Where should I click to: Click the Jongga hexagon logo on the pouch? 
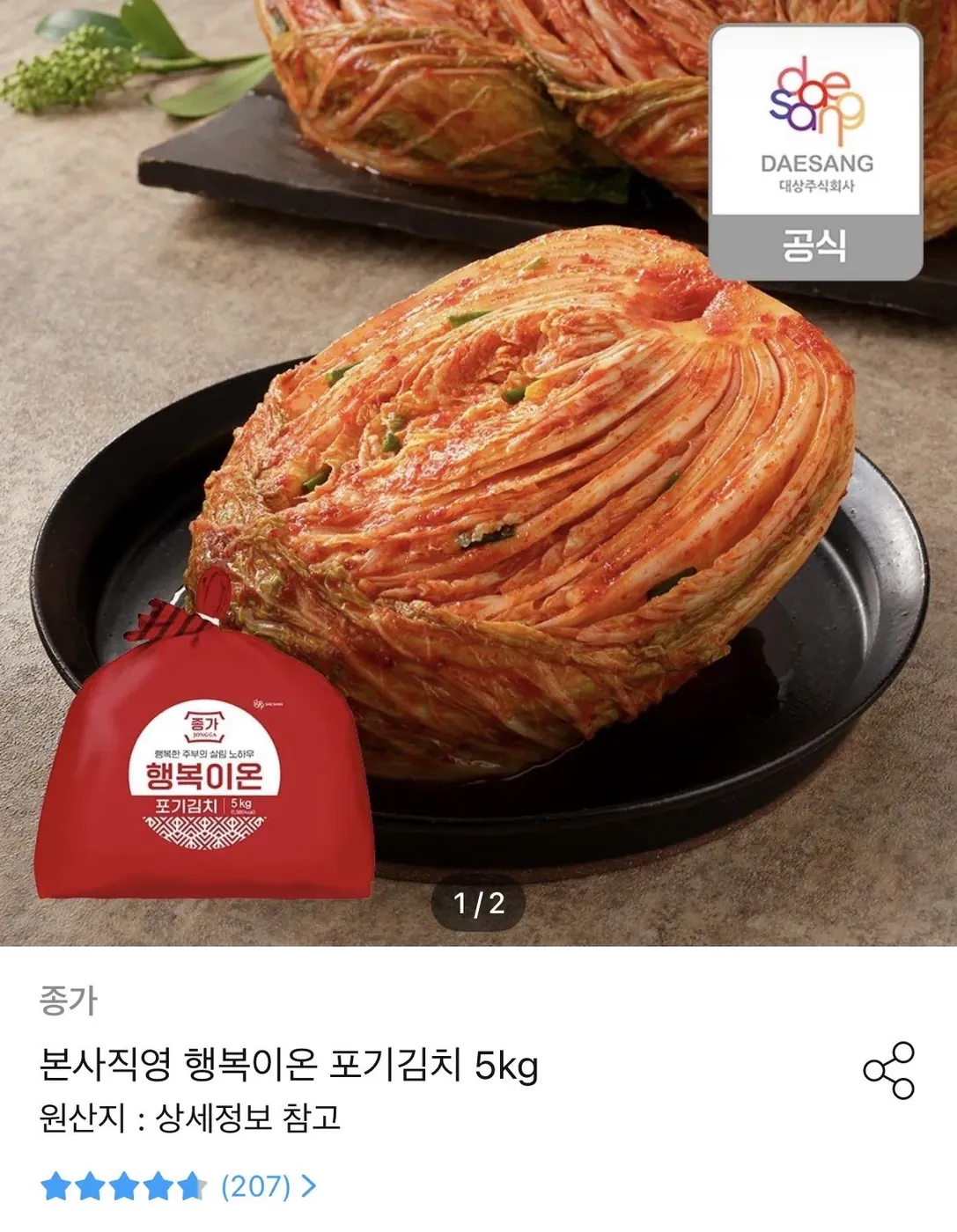click(x=202, y=726)
